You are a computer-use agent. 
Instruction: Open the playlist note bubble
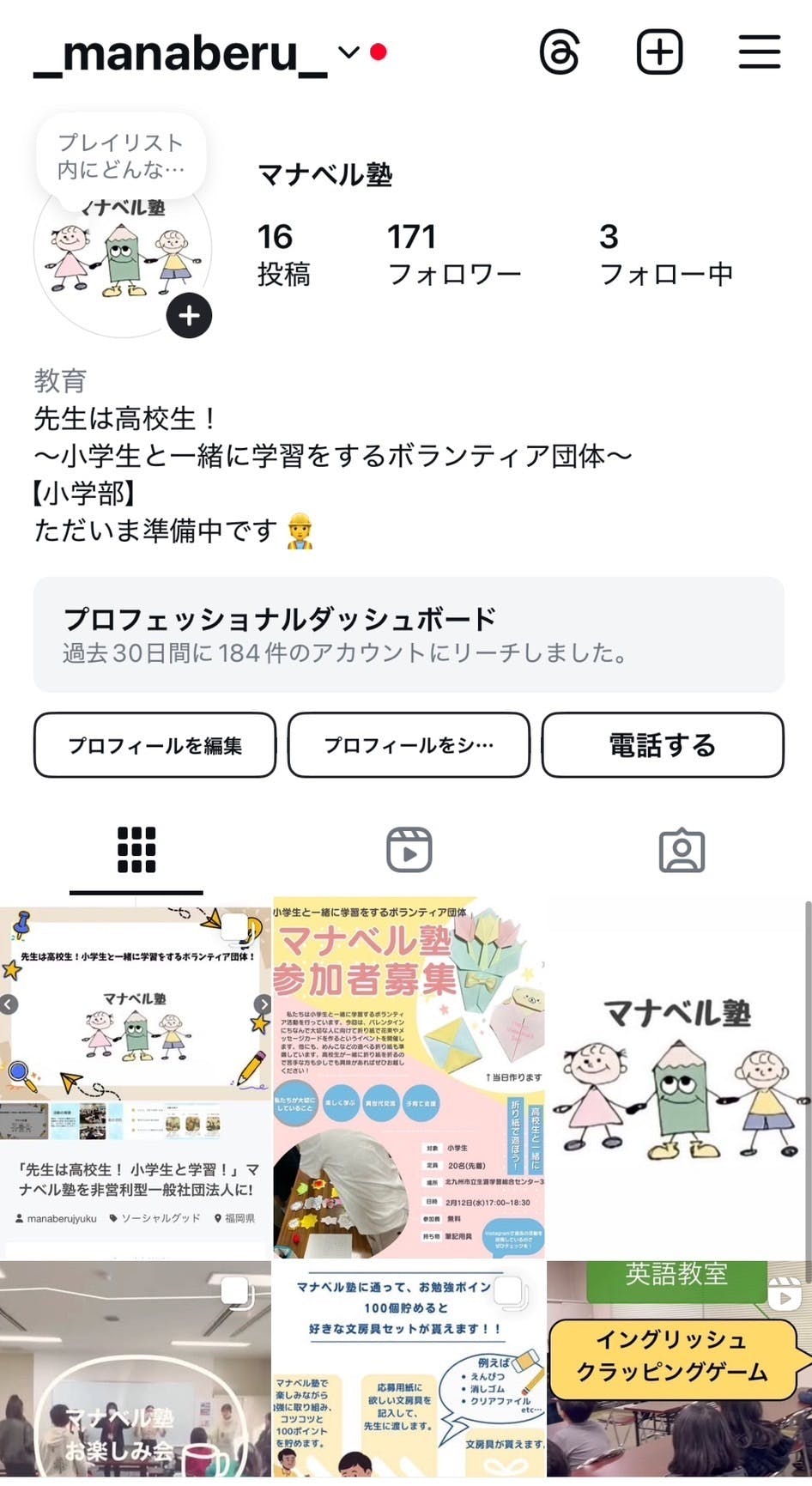coord(121,156)
